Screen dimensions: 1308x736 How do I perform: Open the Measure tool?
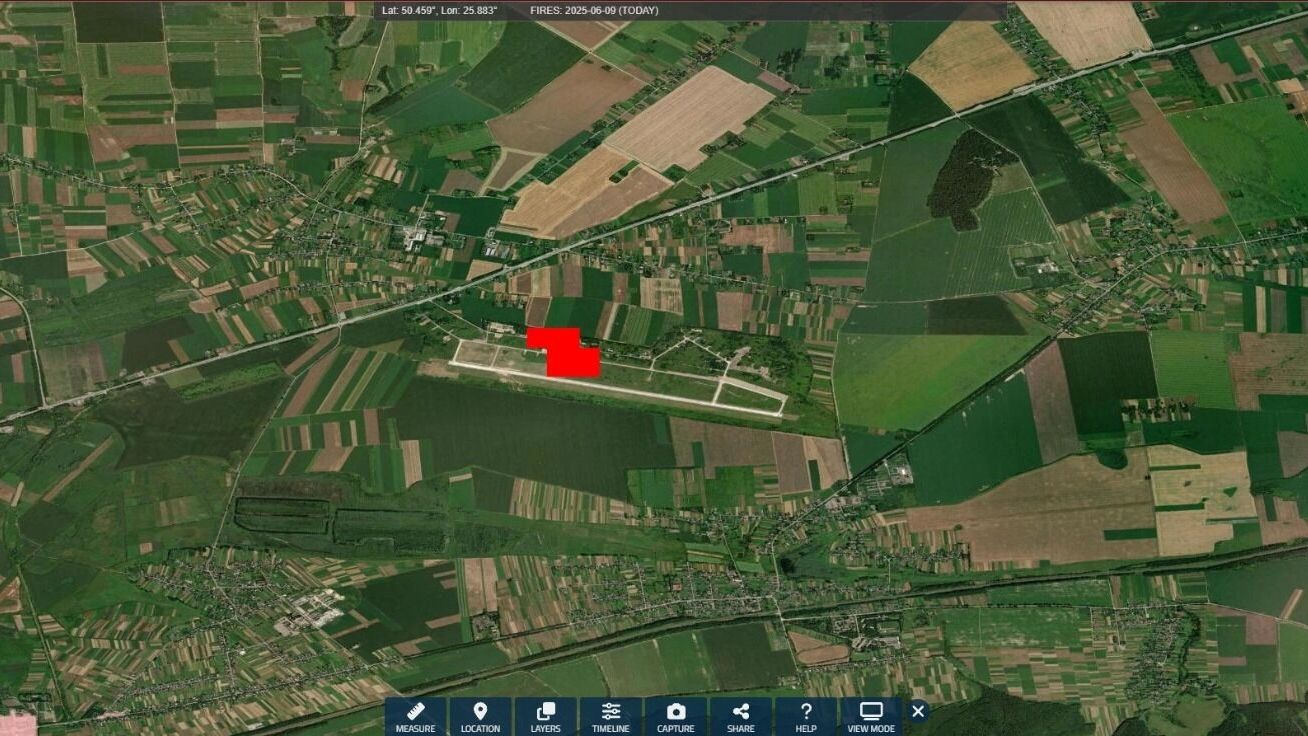[415, 716]
